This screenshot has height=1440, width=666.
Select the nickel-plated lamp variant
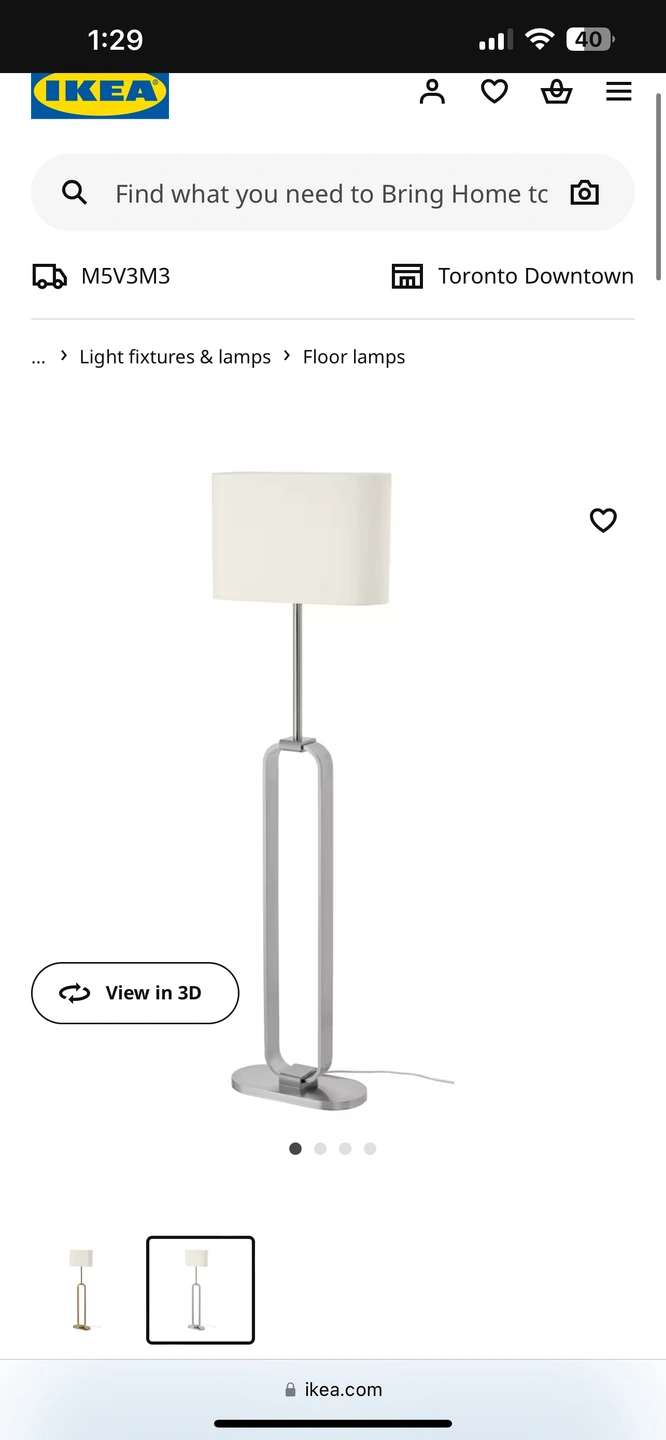[200, 1289]
